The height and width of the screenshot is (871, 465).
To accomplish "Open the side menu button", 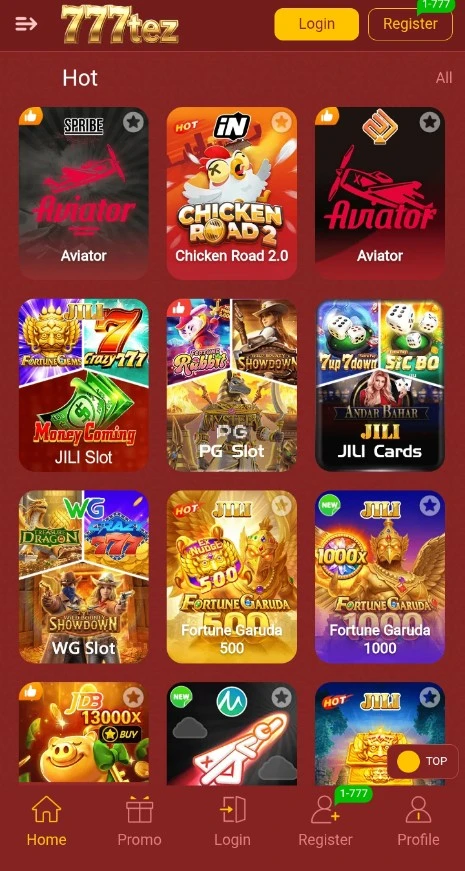I will (x=26, y=24).
